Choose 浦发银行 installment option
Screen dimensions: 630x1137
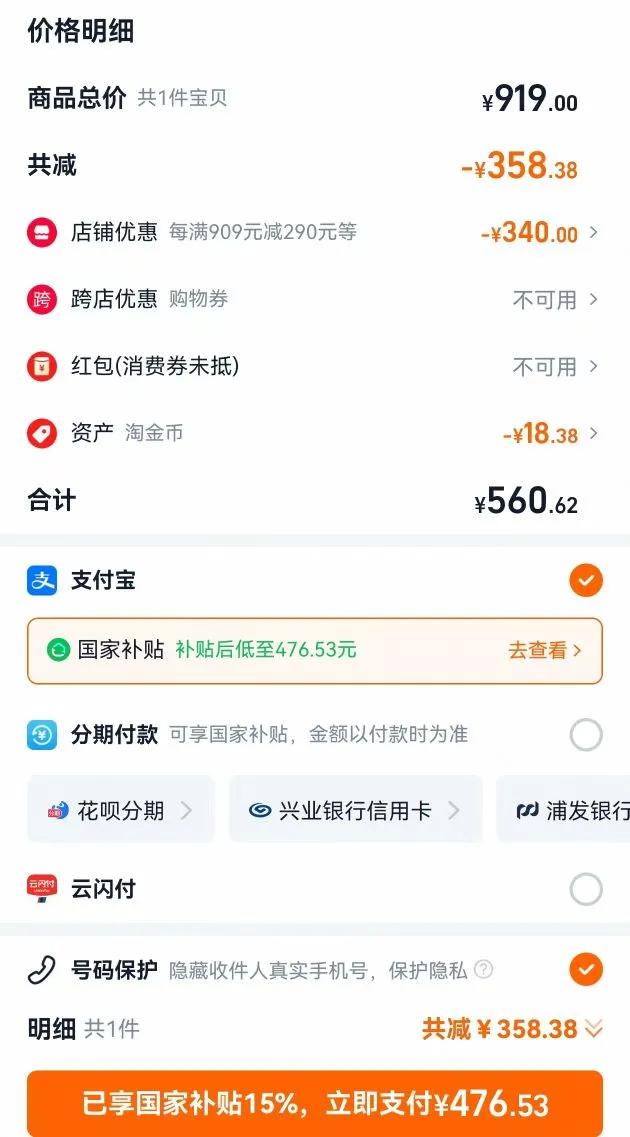[563, 810]
